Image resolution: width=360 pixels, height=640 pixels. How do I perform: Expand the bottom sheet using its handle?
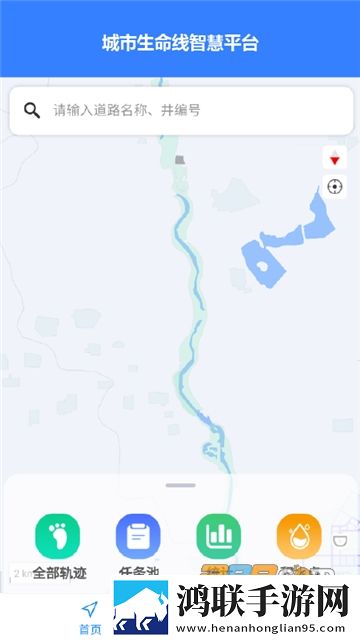coord(180,485)
